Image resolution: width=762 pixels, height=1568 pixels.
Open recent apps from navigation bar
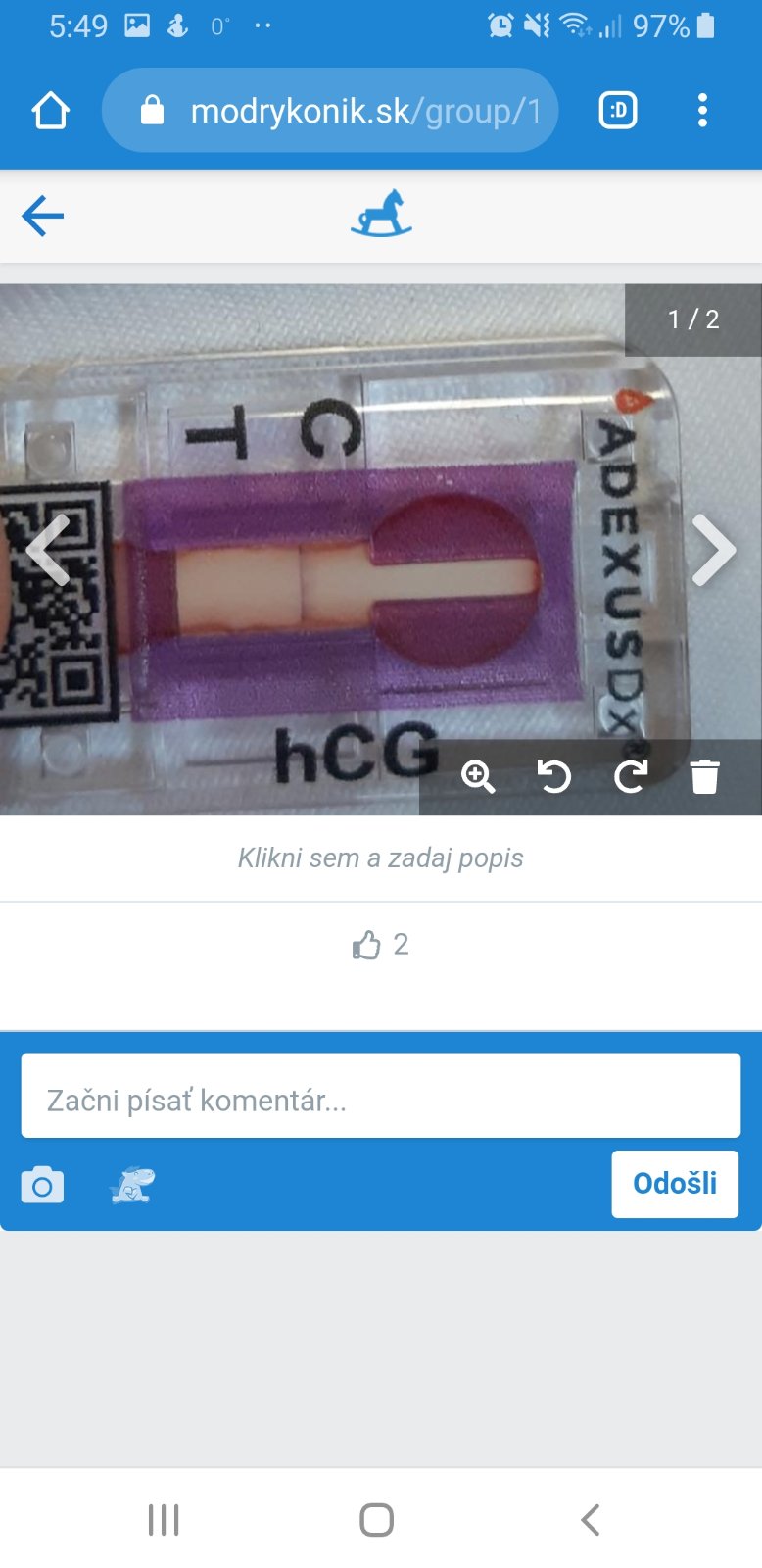(x=164, y=1520)
